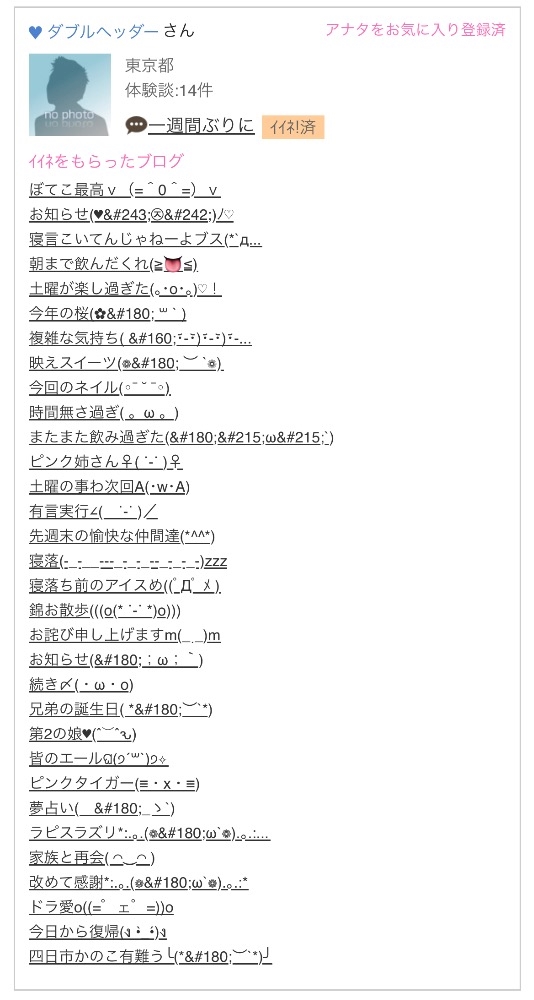Open 兄弟の誕生日 blog link

tap(121, 709)
